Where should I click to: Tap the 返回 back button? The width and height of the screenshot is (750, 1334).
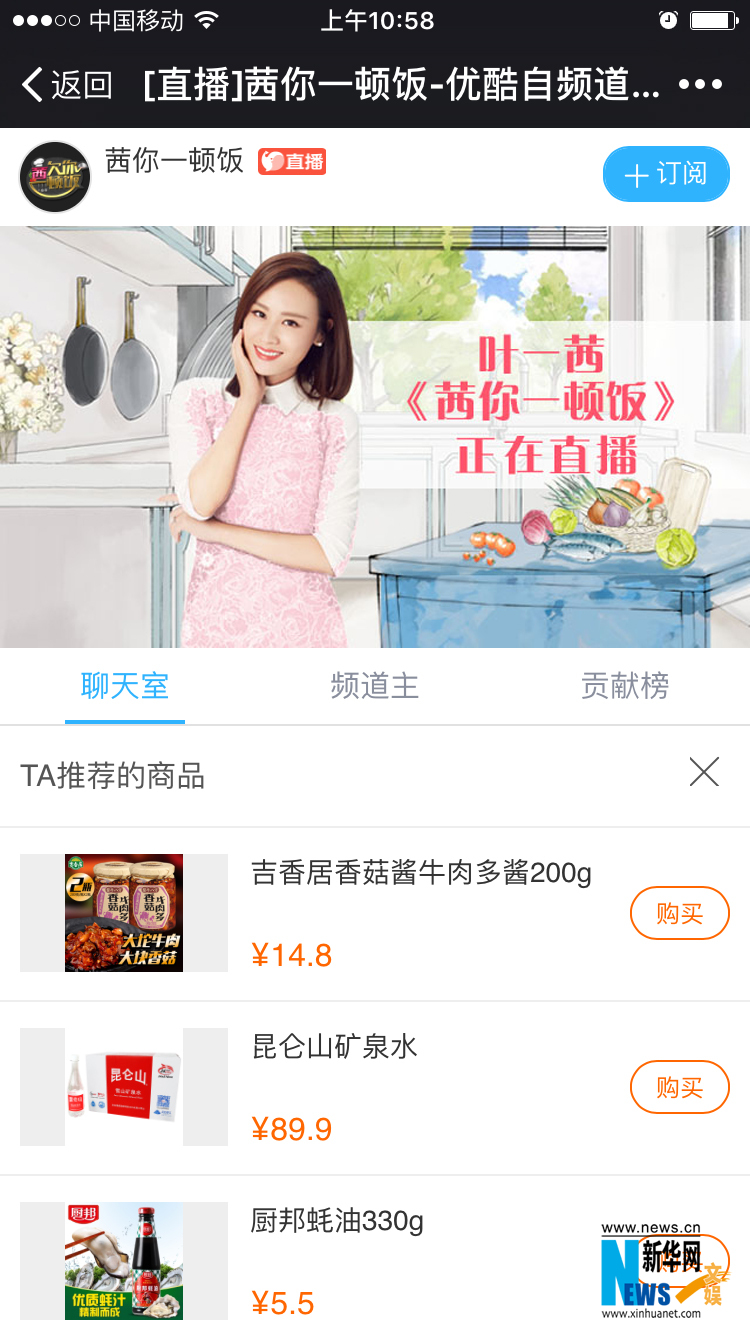point(67,85)
